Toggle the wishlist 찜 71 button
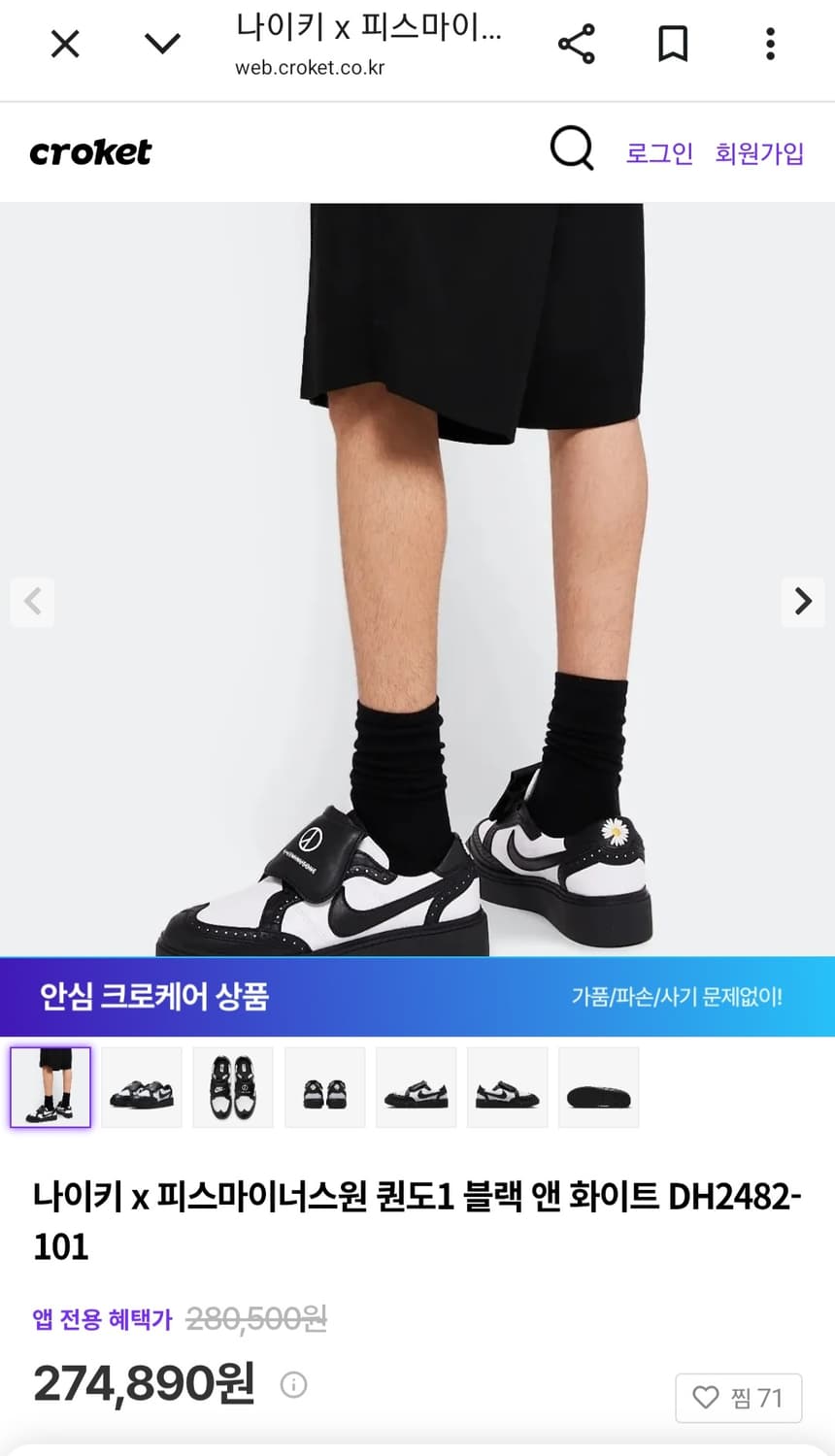Screen dimensions: 835x1456 click(738, 1398)
